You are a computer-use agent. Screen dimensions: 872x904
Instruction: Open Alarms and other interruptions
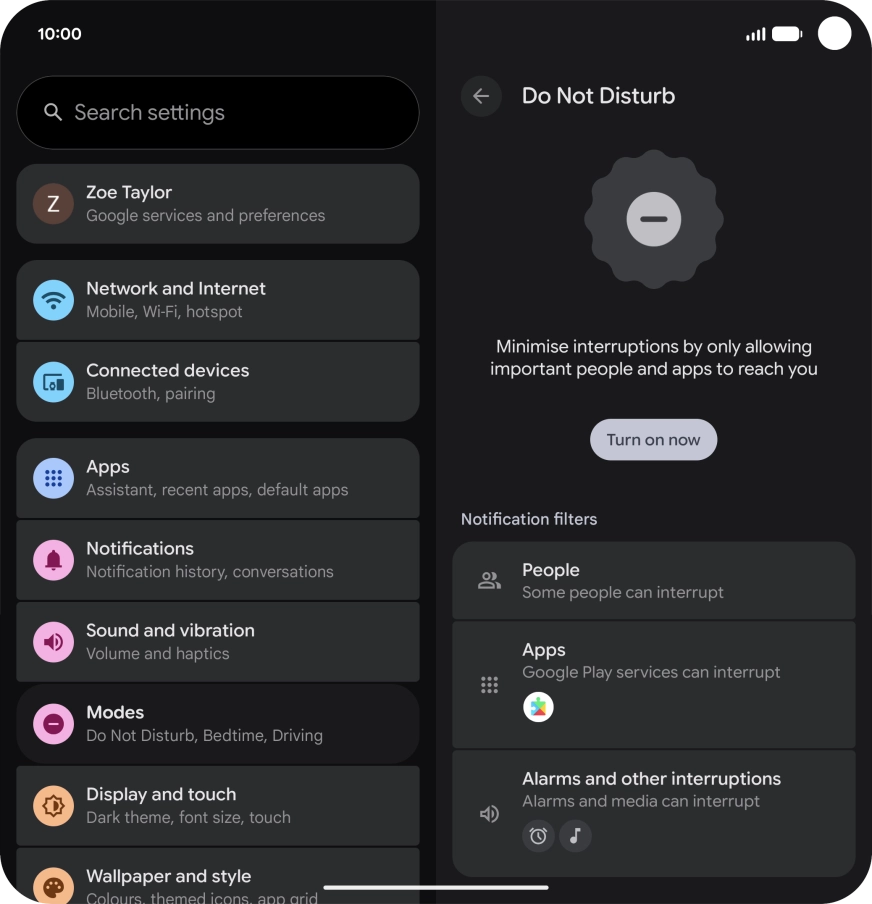[653, 812]
